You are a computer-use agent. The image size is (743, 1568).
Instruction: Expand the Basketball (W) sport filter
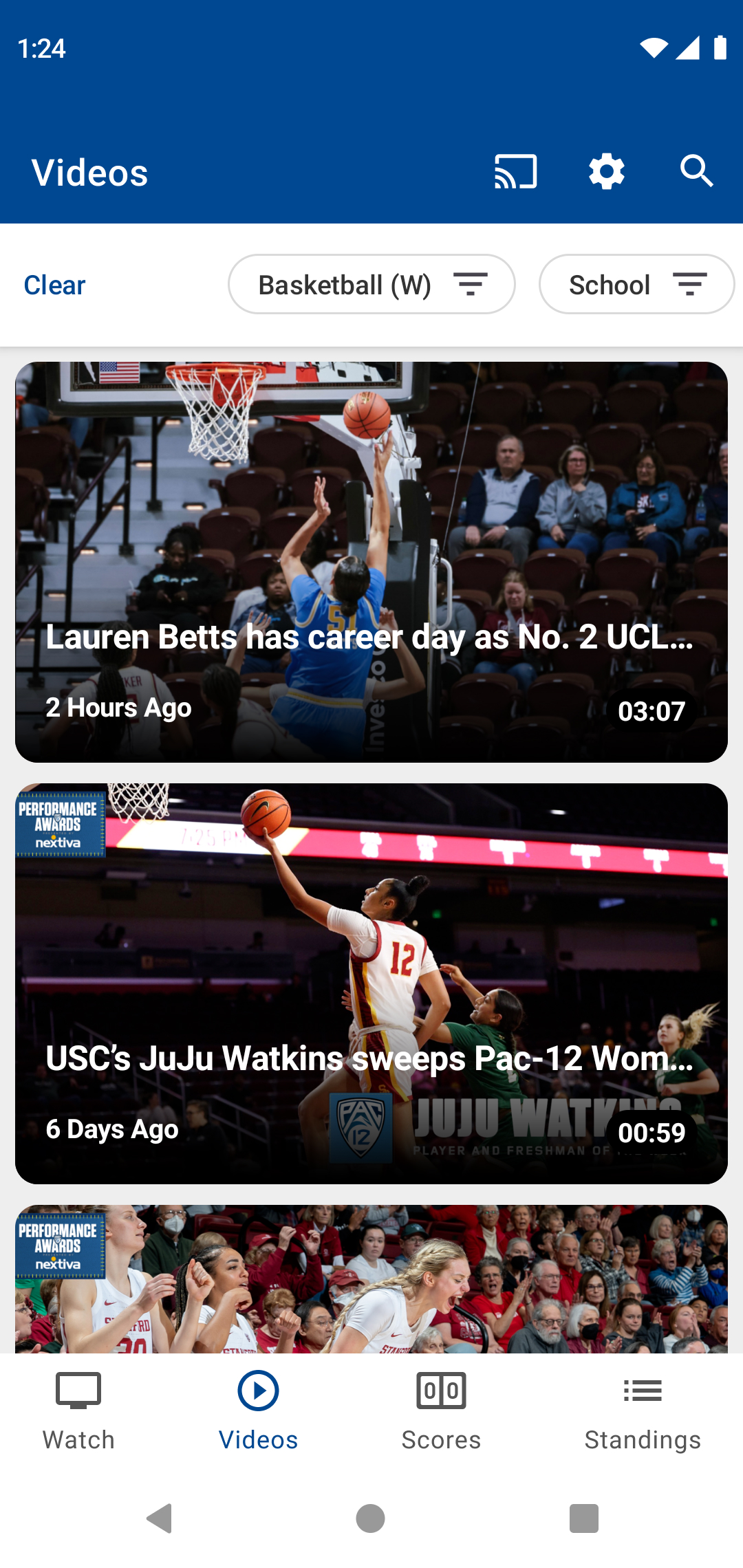[x=371, y=285]
